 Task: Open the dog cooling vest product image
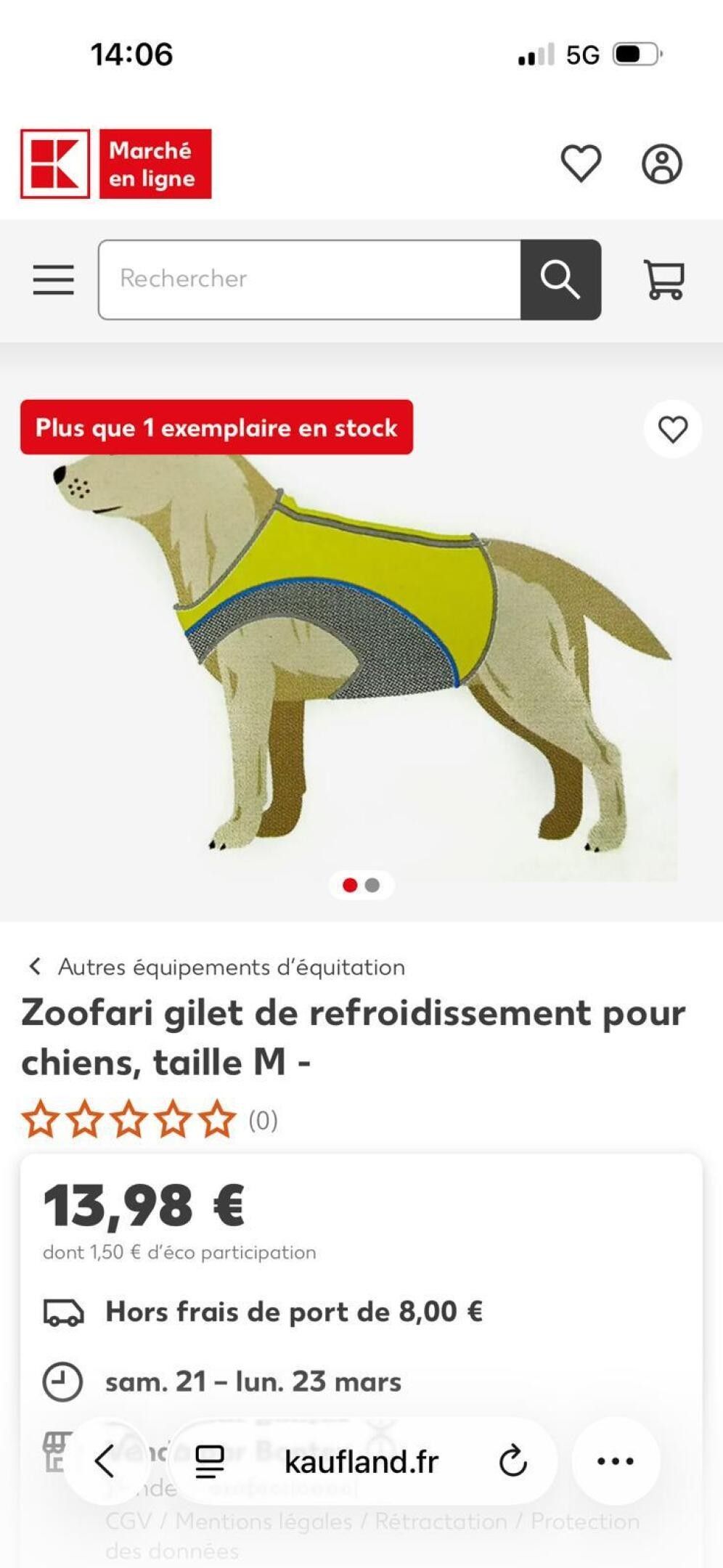tap(361, 653)
